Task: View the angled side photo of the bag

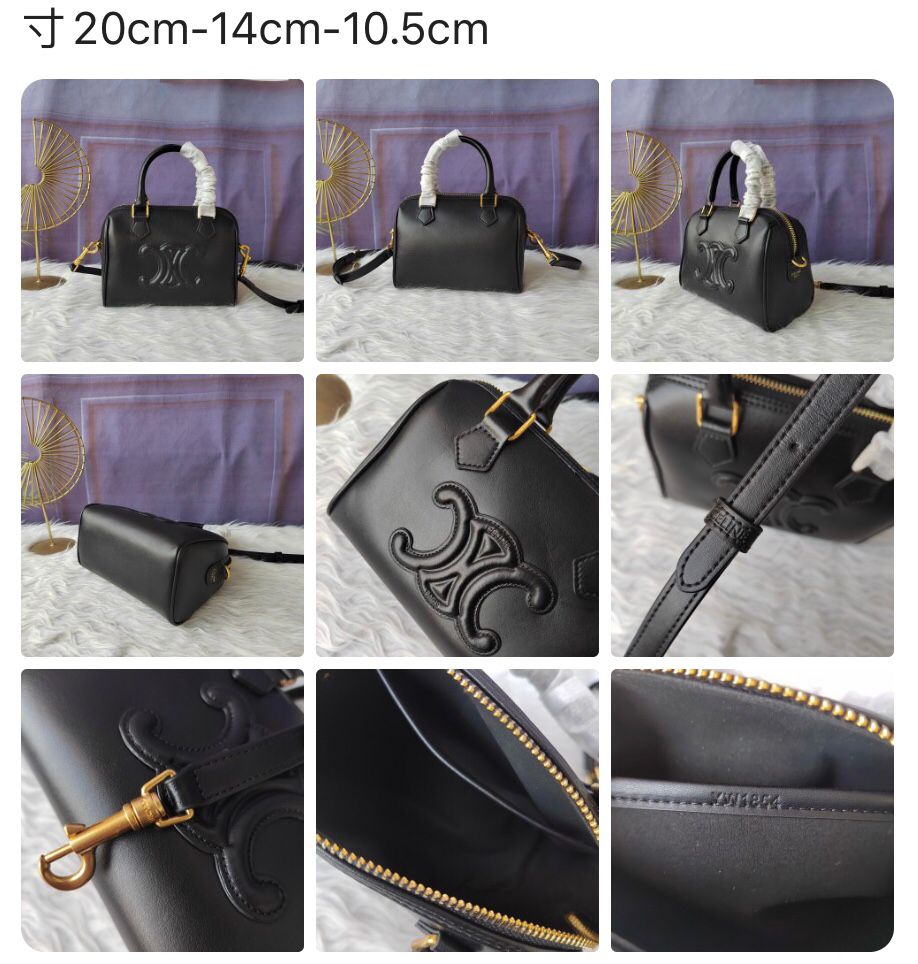Action: 752,220
